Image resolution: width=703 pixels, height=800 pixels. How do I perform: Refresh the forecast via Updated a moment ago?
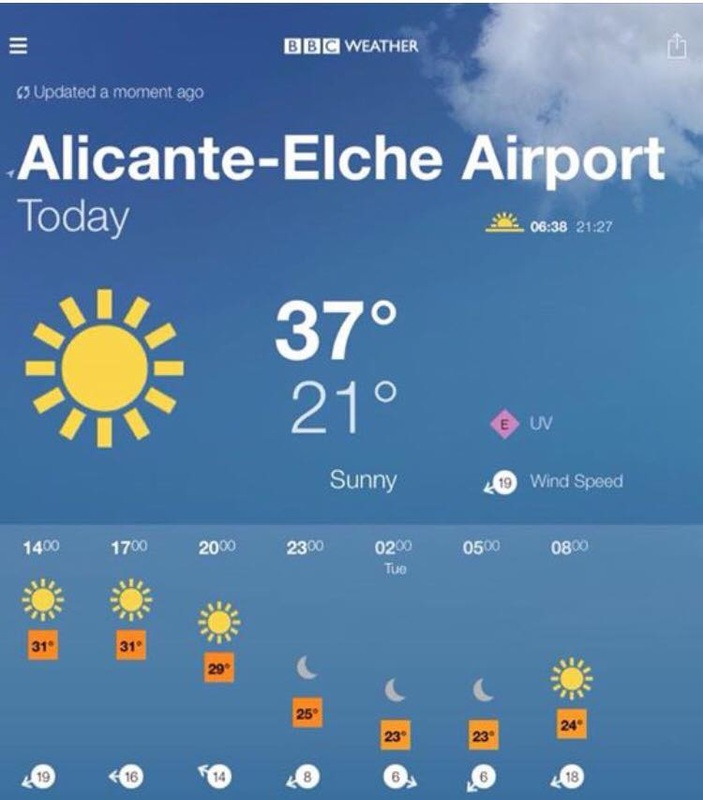click(110, 92)
